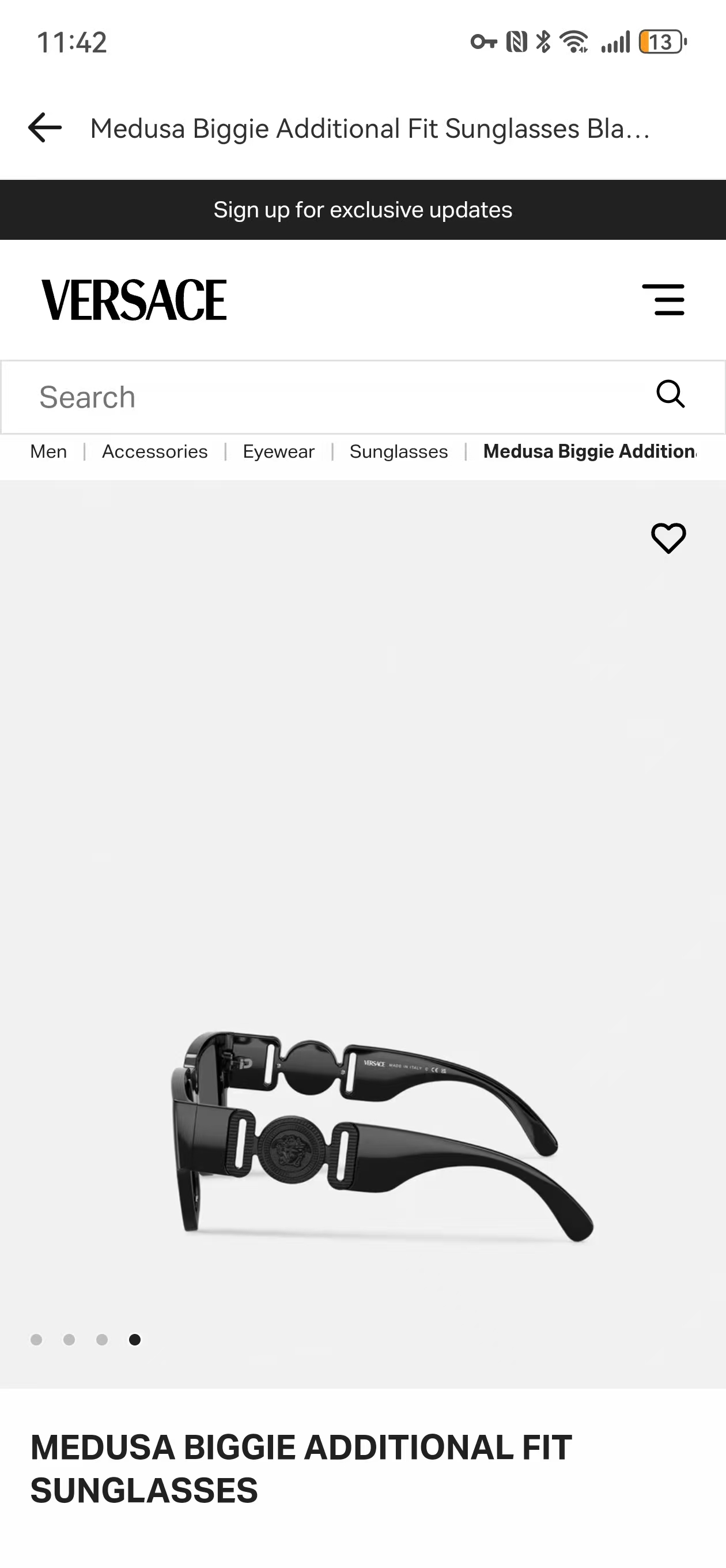Jump to the first product image dot

coord(36,1339)
